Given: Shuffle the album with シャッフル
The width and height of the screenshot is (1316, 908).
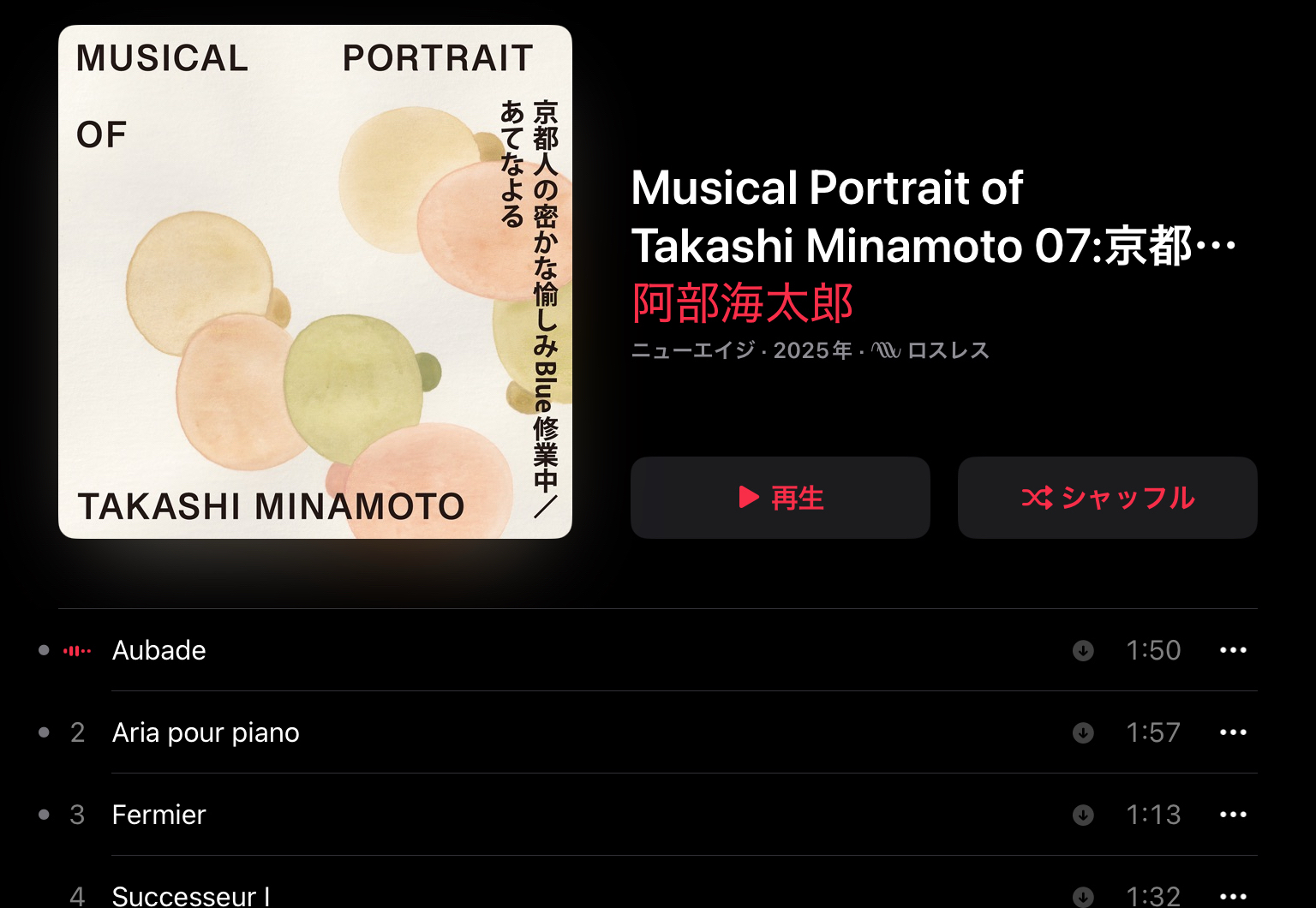Looking at the screenshot, I should pyautogui.click(x=1107, y=498).
